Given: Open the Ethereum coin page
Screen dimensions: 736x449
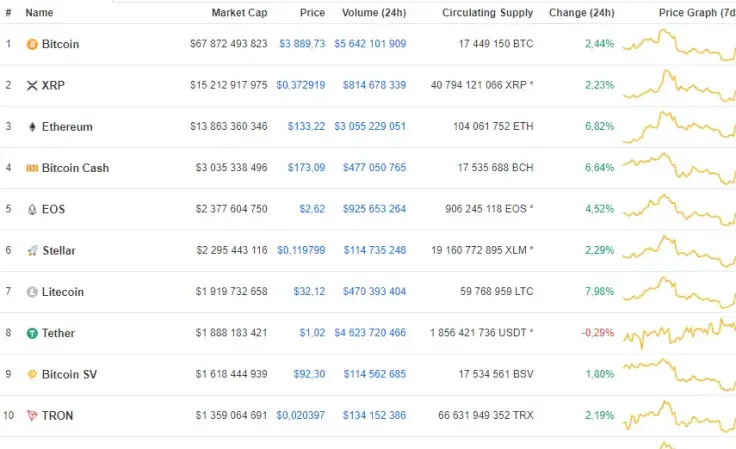Looking at the screenshot, I should [x=67, y=127].
